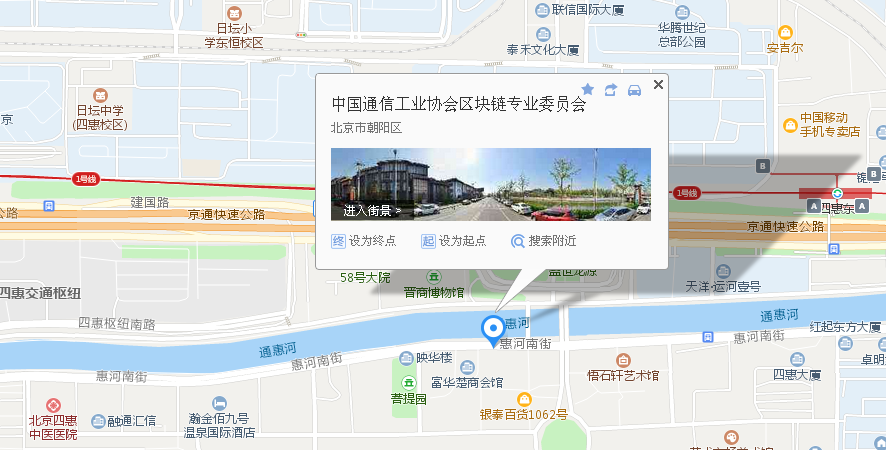Share this location
The image size is (886, 450).
611,89
